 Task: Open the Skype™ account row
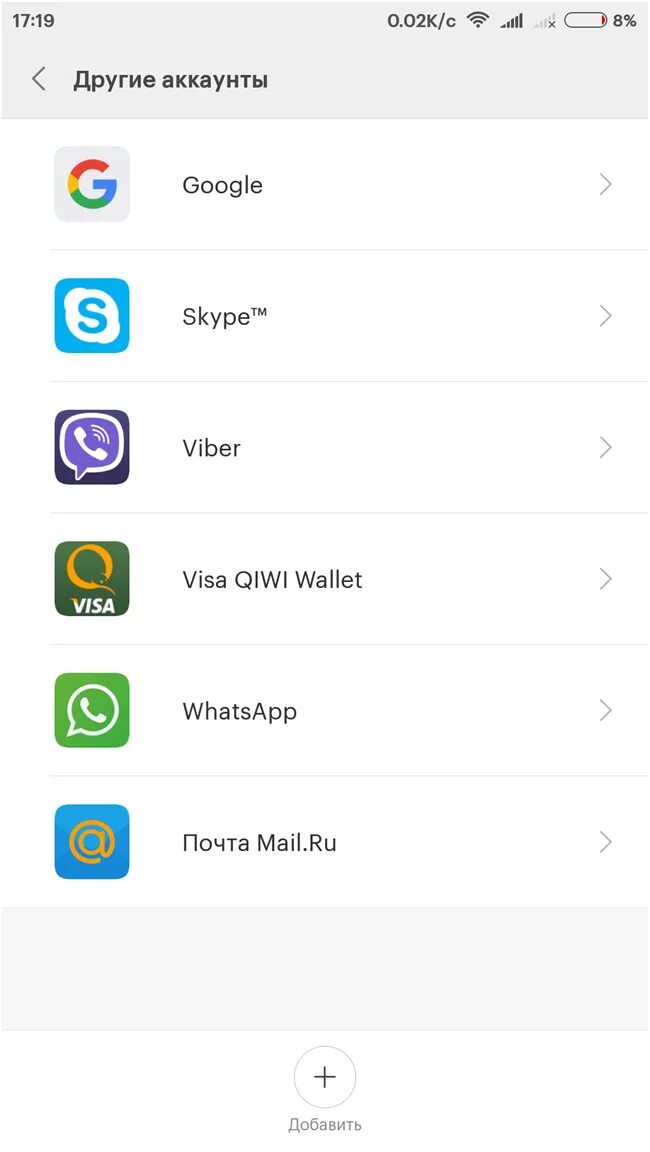(324, 317)
